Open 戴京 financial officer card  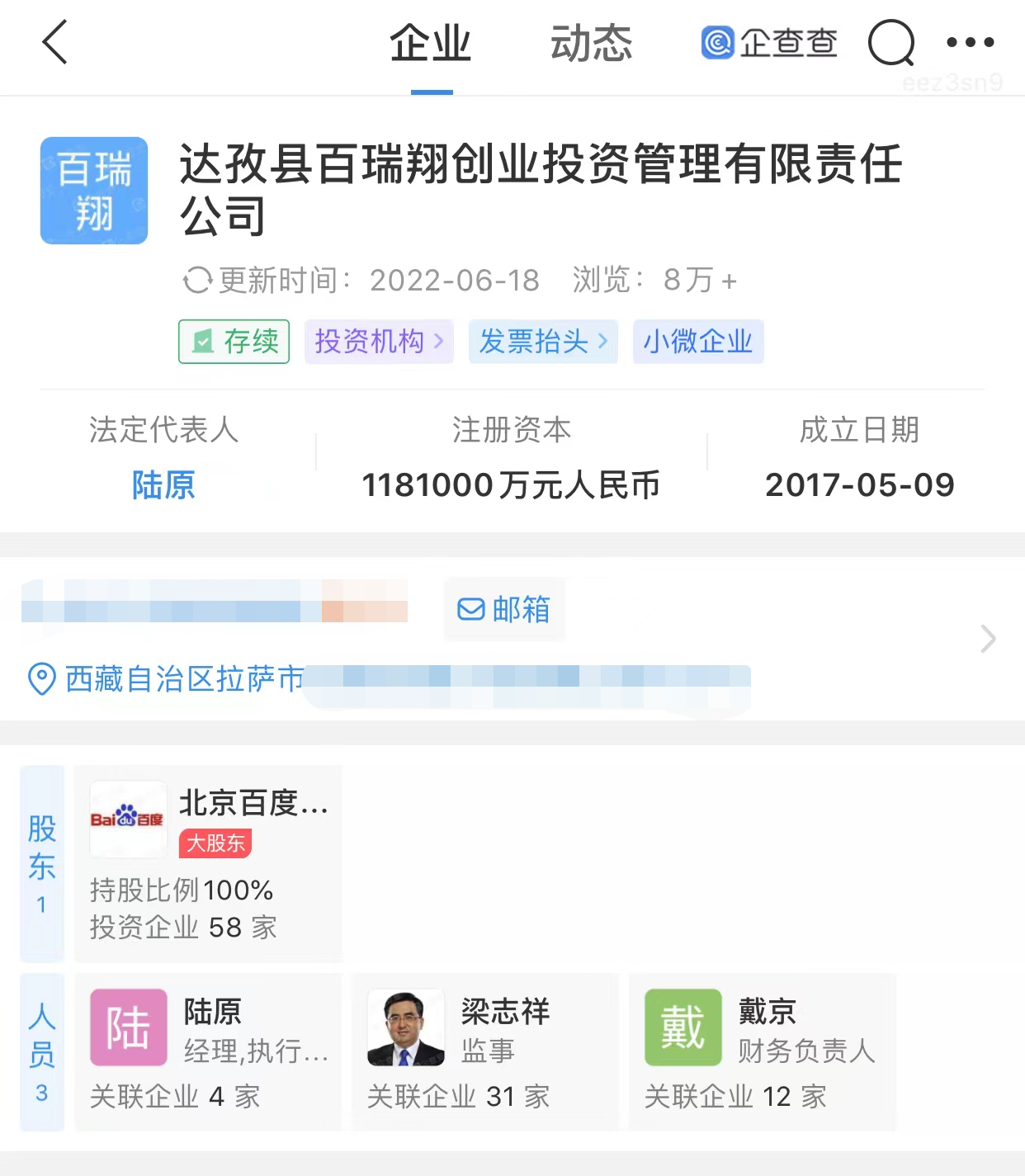point(763,1051)
